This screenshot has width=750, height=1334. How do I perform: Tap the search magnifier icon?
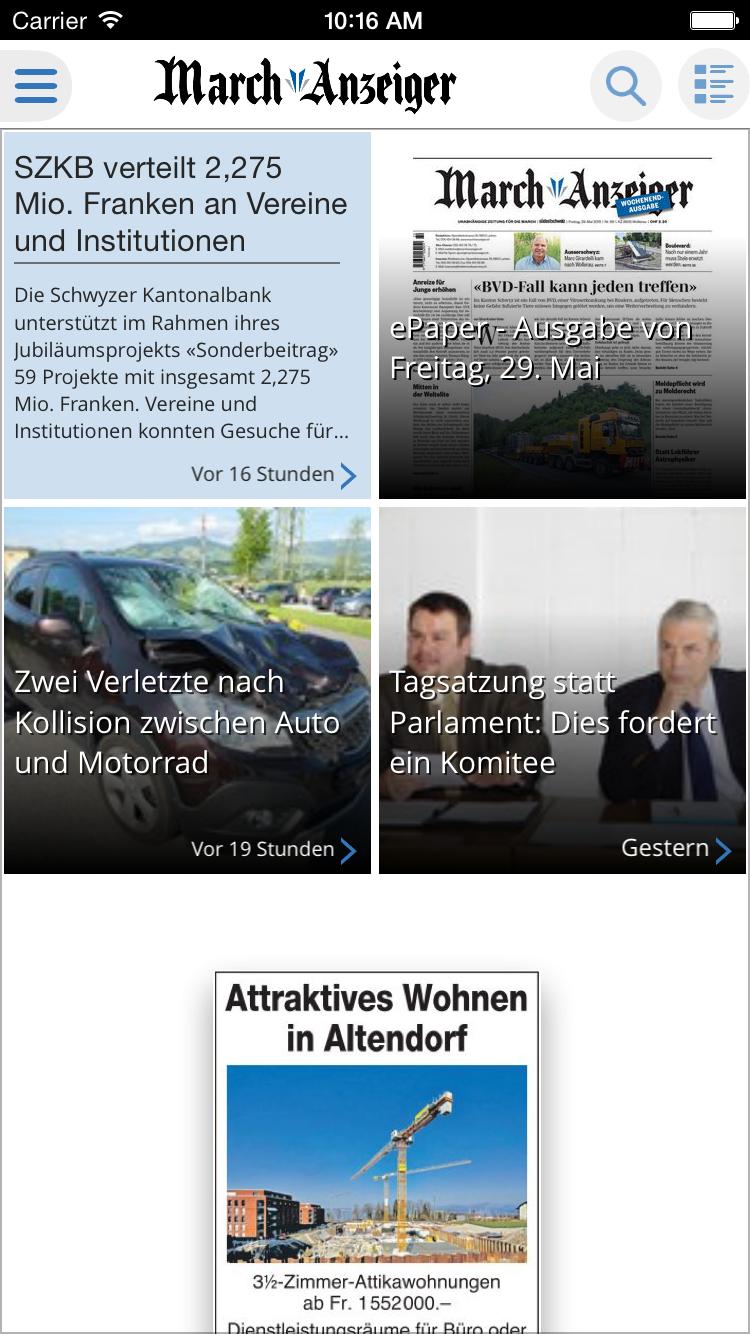[626, 86]
